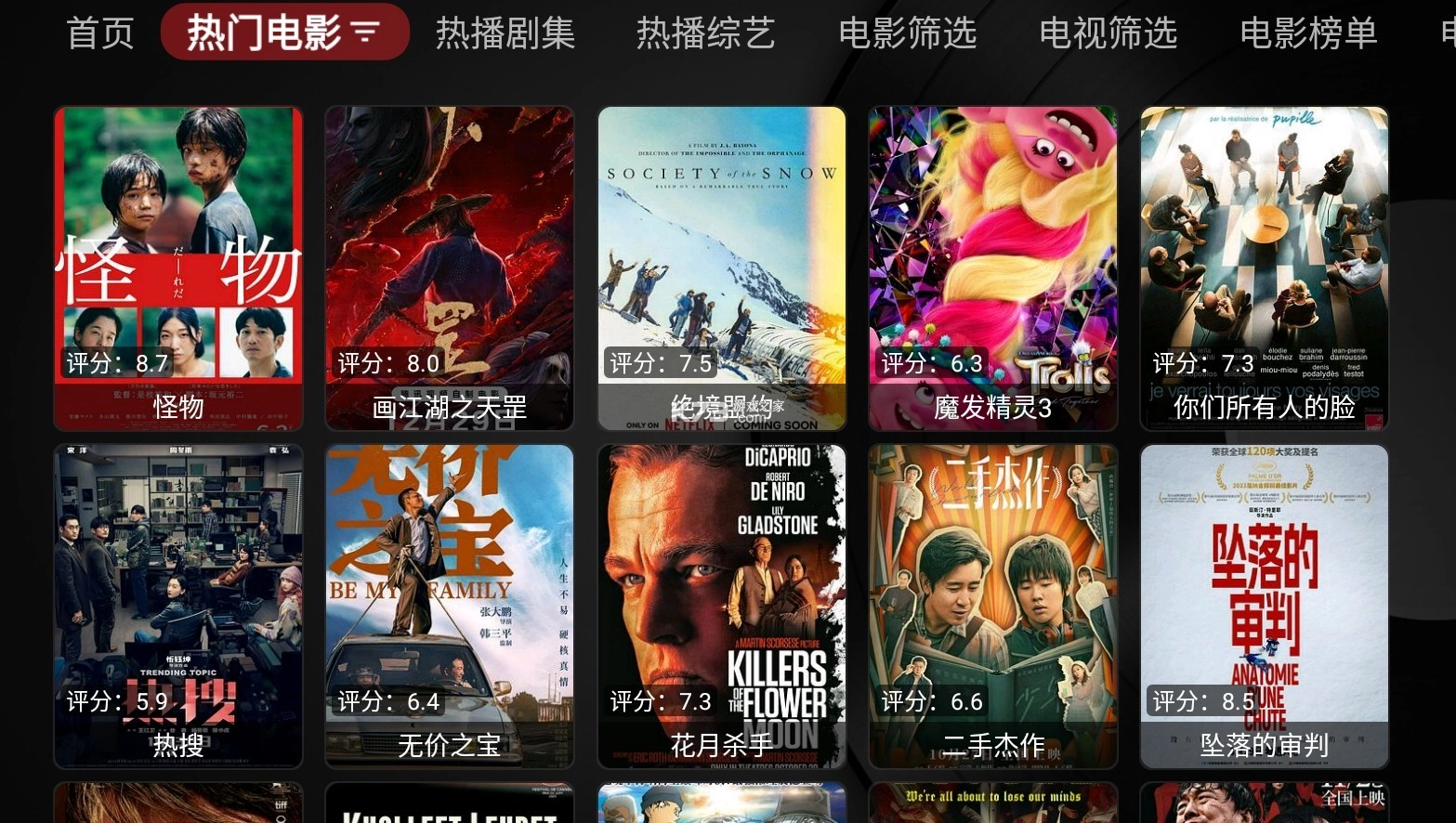Open 花月杀手 movie details

722,606
